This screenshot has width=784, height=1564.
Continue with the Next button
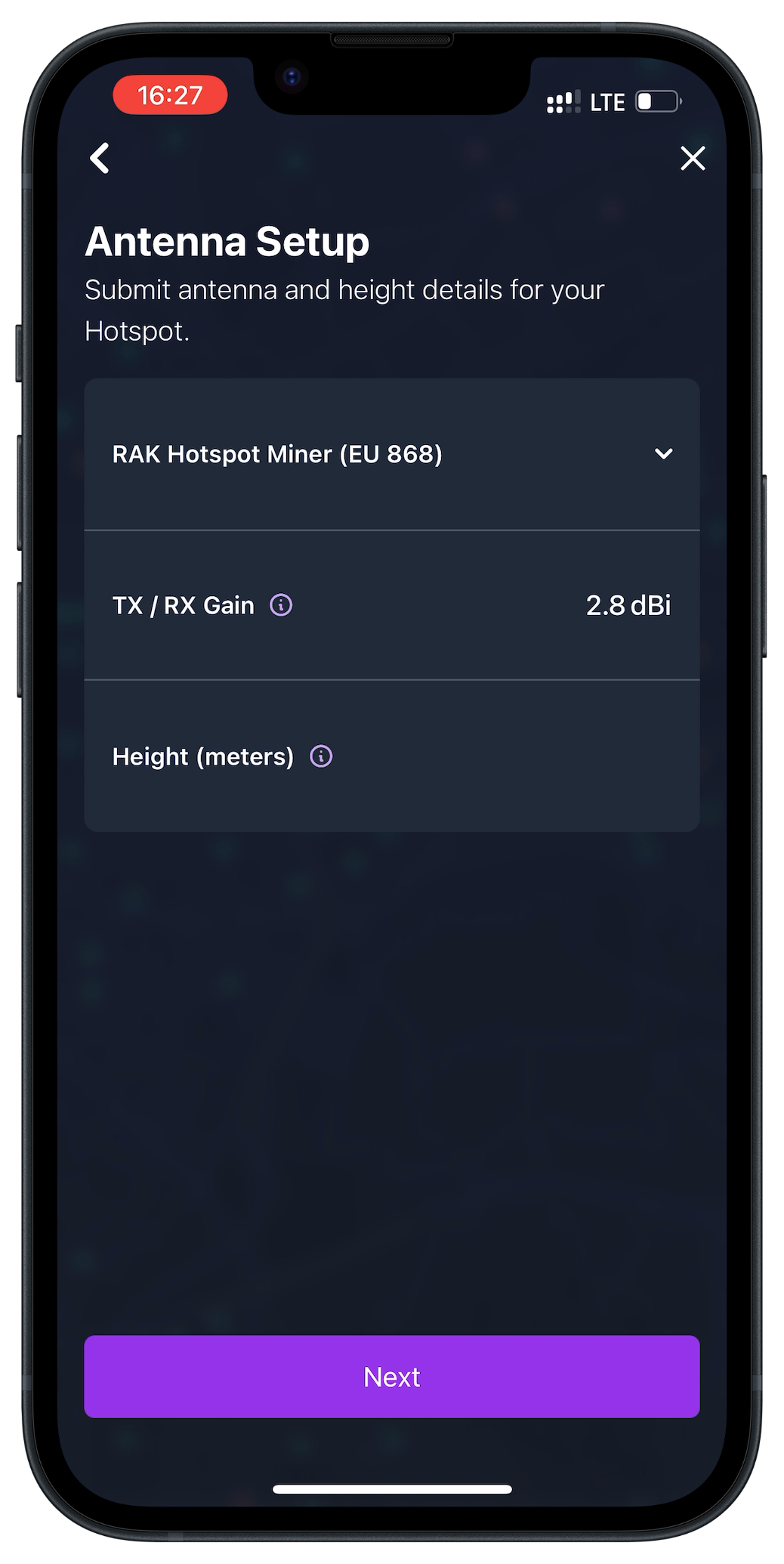tap(391, 1377)
